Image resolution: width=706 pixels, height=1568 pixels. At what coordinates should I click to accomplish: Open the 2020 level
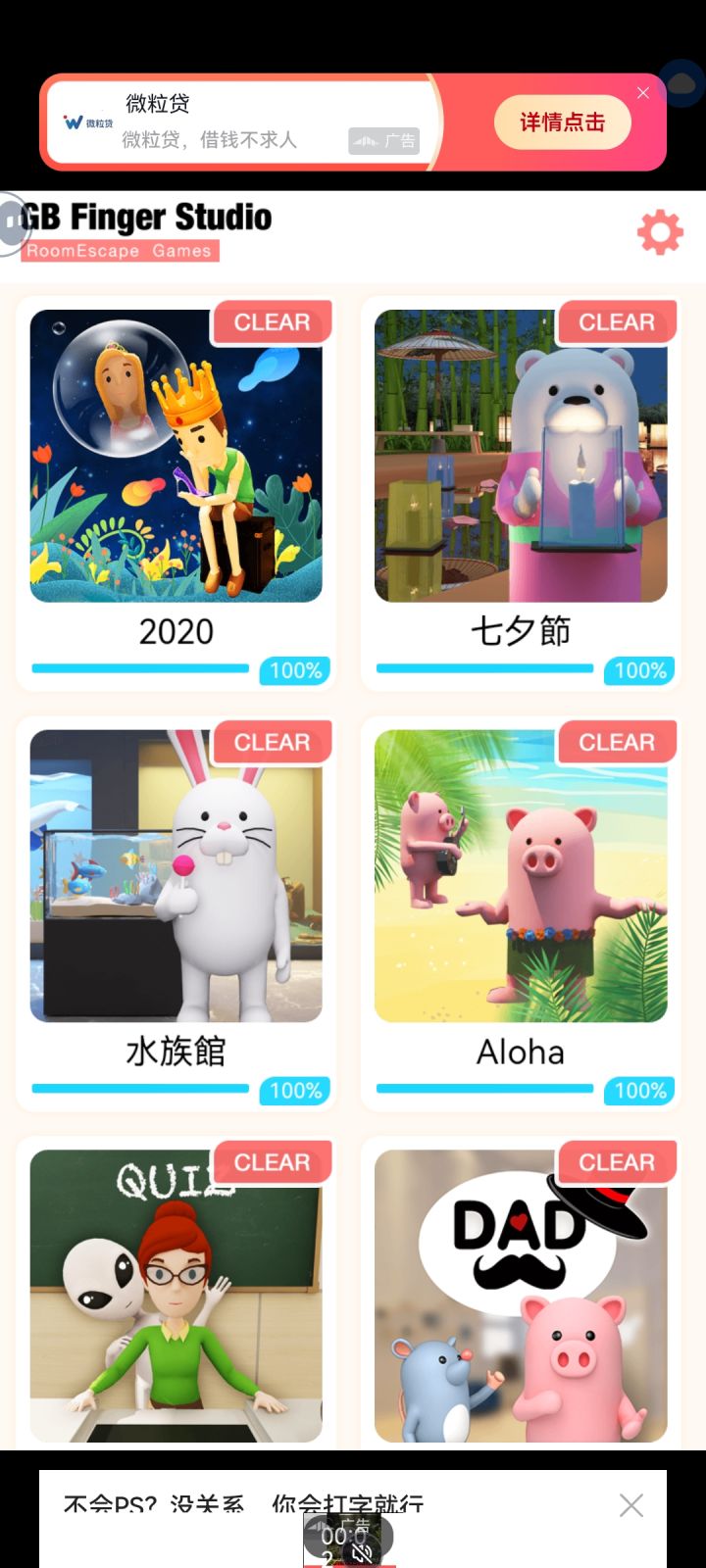(x=176, y=456)
